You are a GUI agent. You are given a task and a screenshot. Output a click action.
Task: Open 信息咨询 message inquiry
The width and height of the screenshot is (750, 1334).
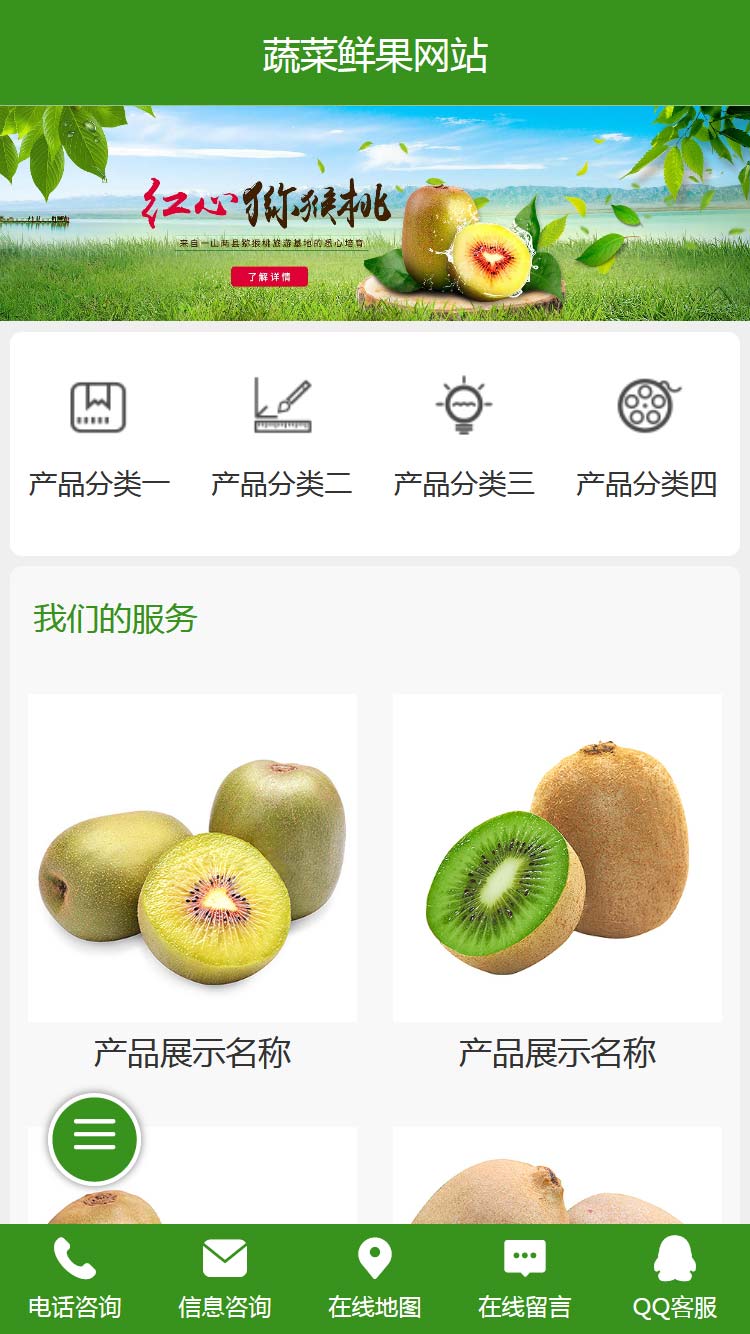(x=225, y=1279)
